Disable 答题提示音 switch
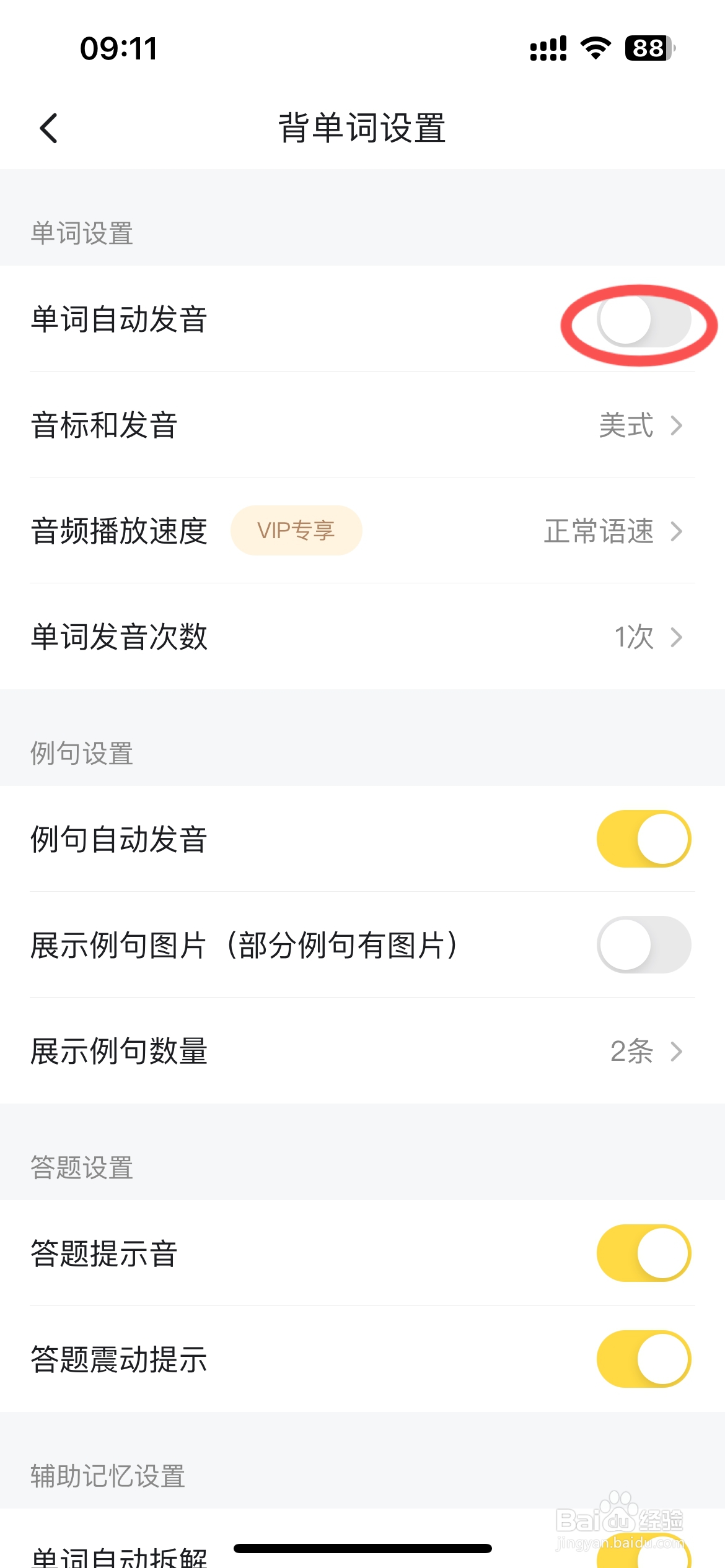Viewport: 725px width, 1568px height. 644,1253
